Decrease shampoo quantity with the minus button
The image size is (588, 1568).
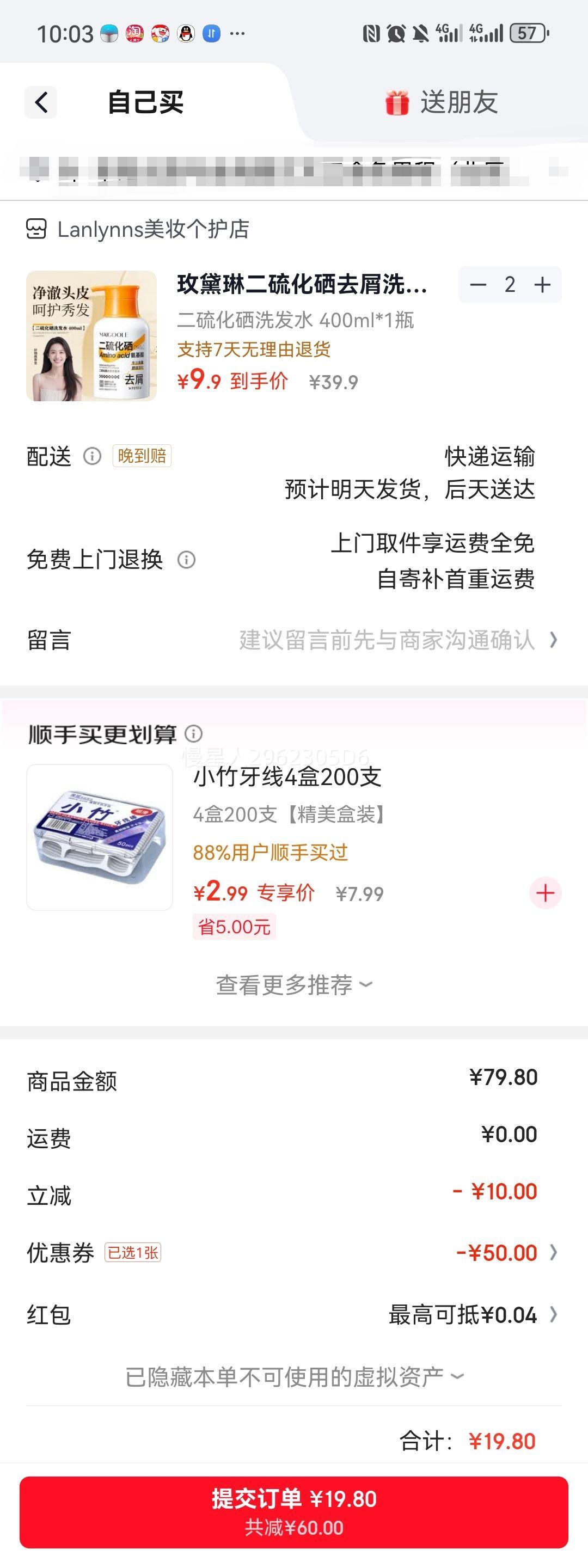coord(479,284)
